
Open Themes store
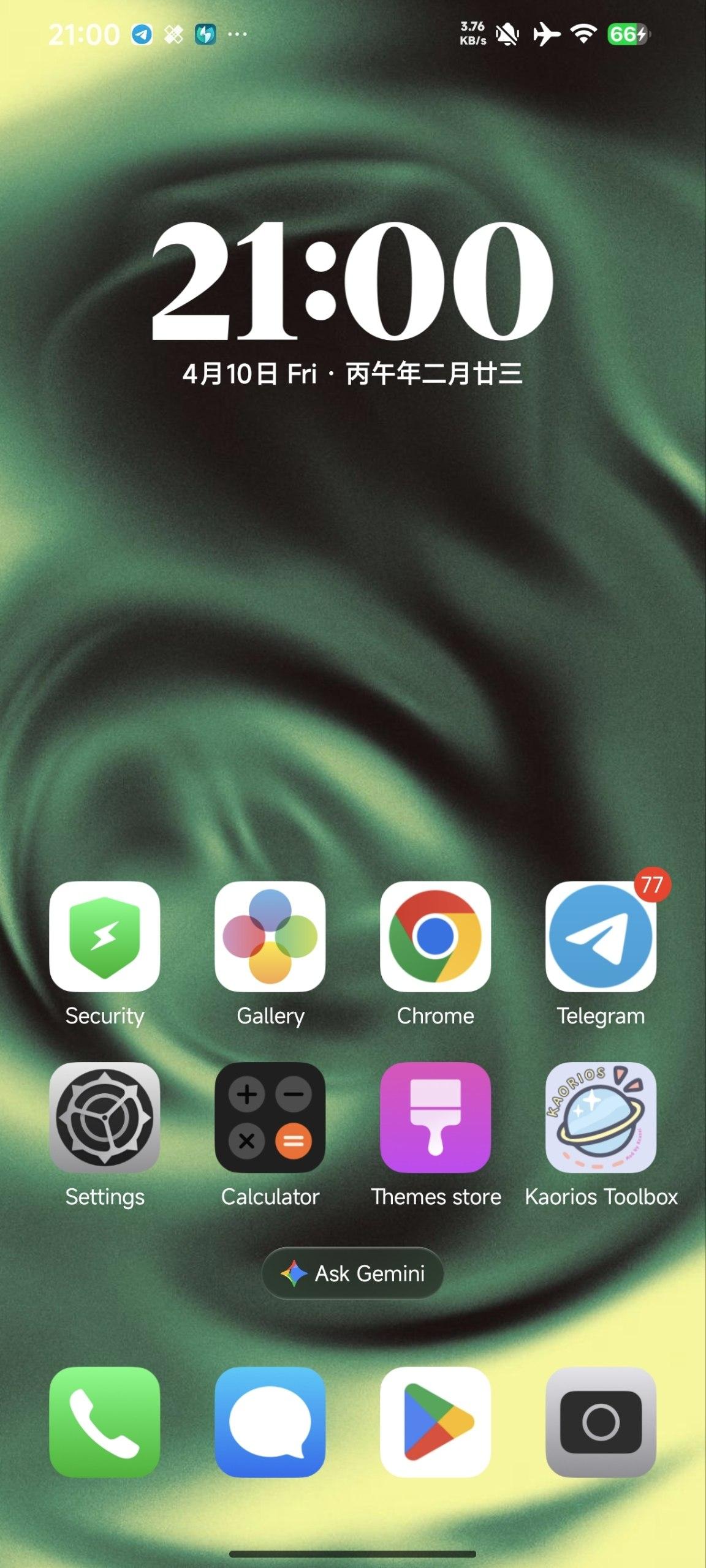[x=435, y=1117]
